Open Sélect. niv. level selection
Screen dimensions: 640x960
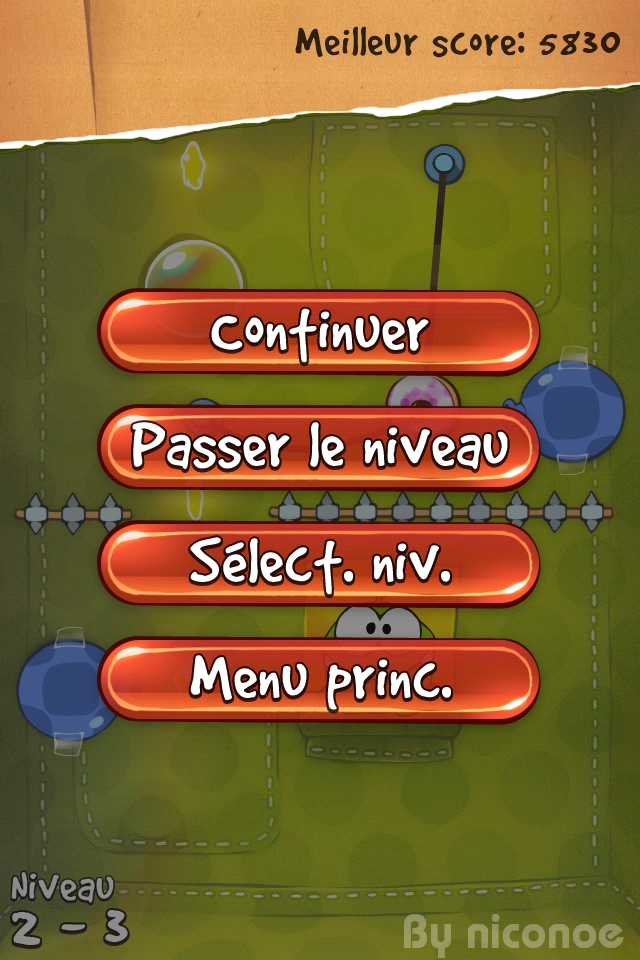point(319,564)
